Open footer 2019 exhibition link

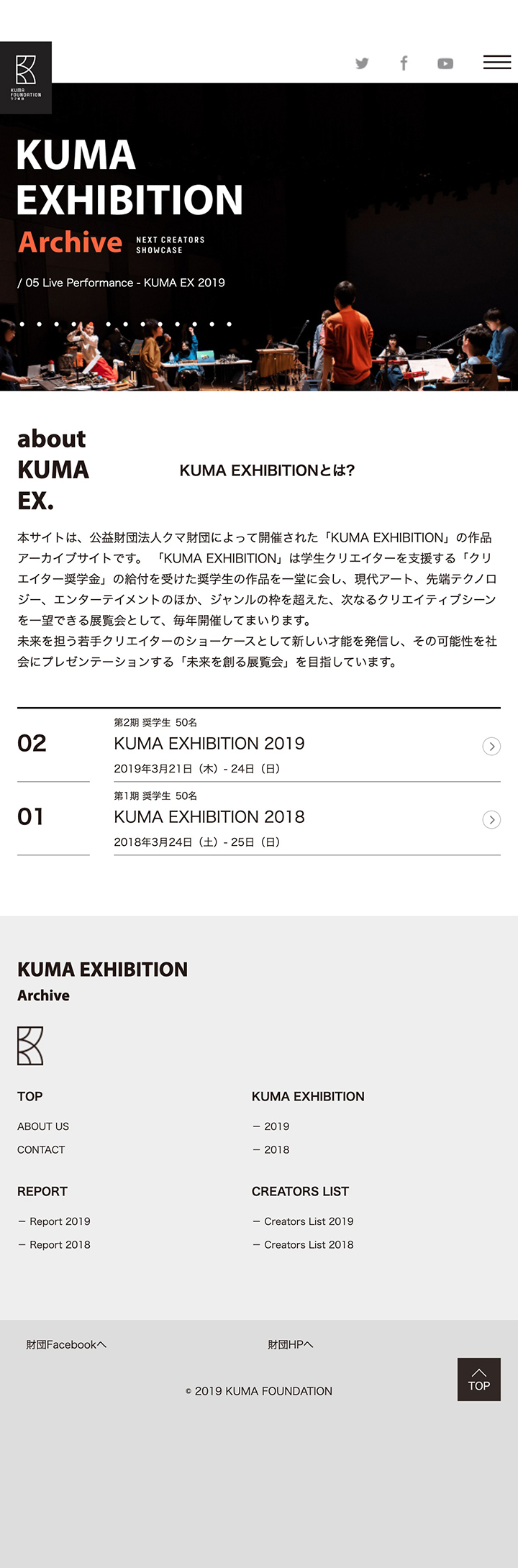tap(276, 1126)
